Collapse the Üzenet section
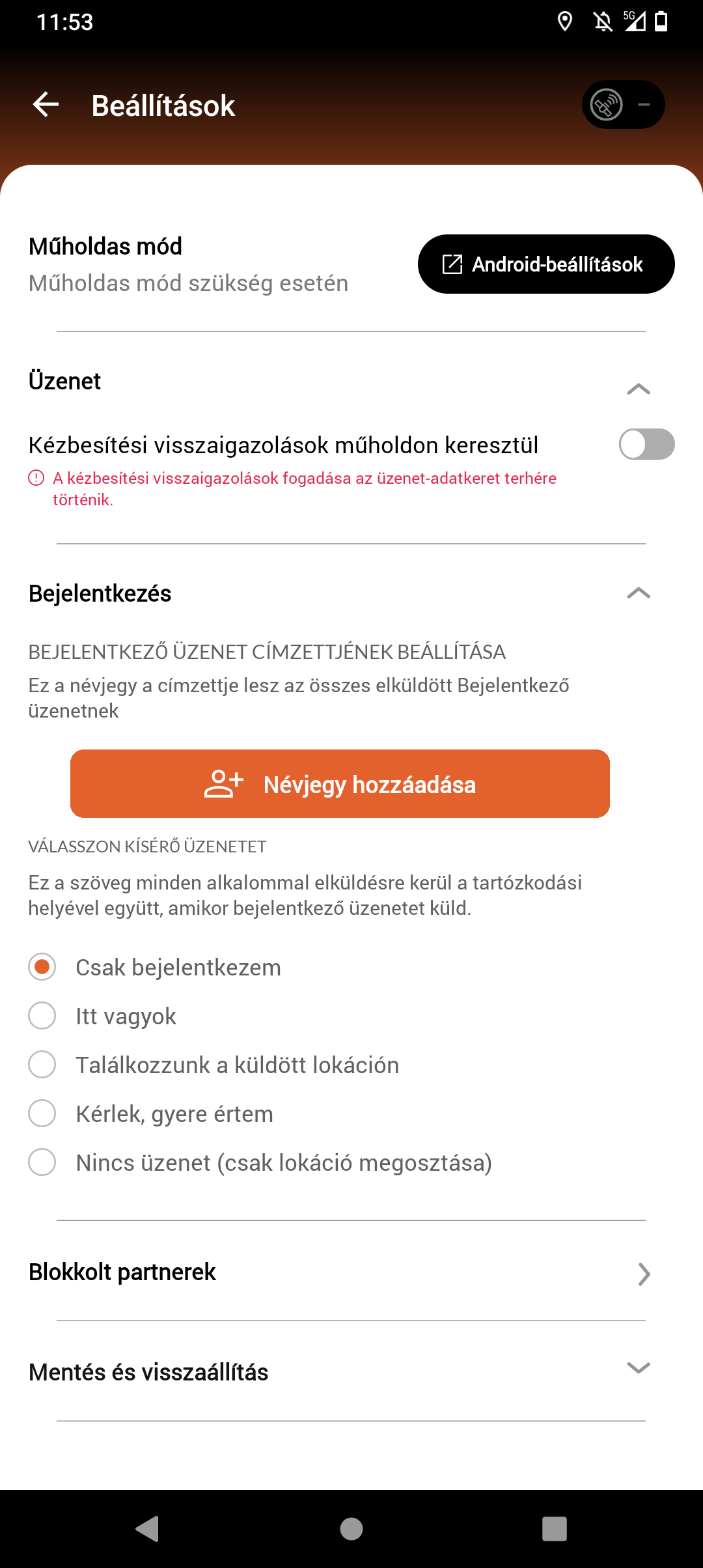The width and height of the screenshot is (703, 1568). coord(638,389)
